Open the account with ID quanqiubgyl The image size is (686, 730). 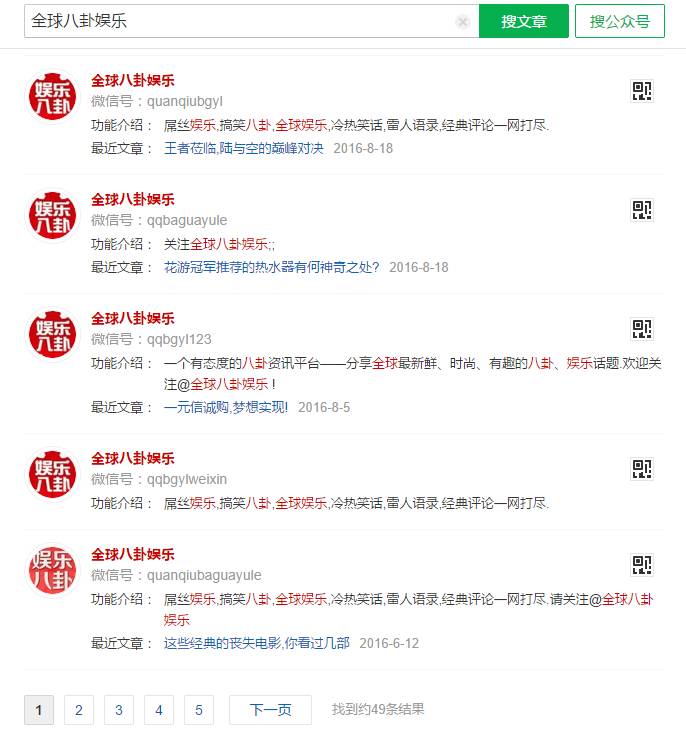[132, 80]
